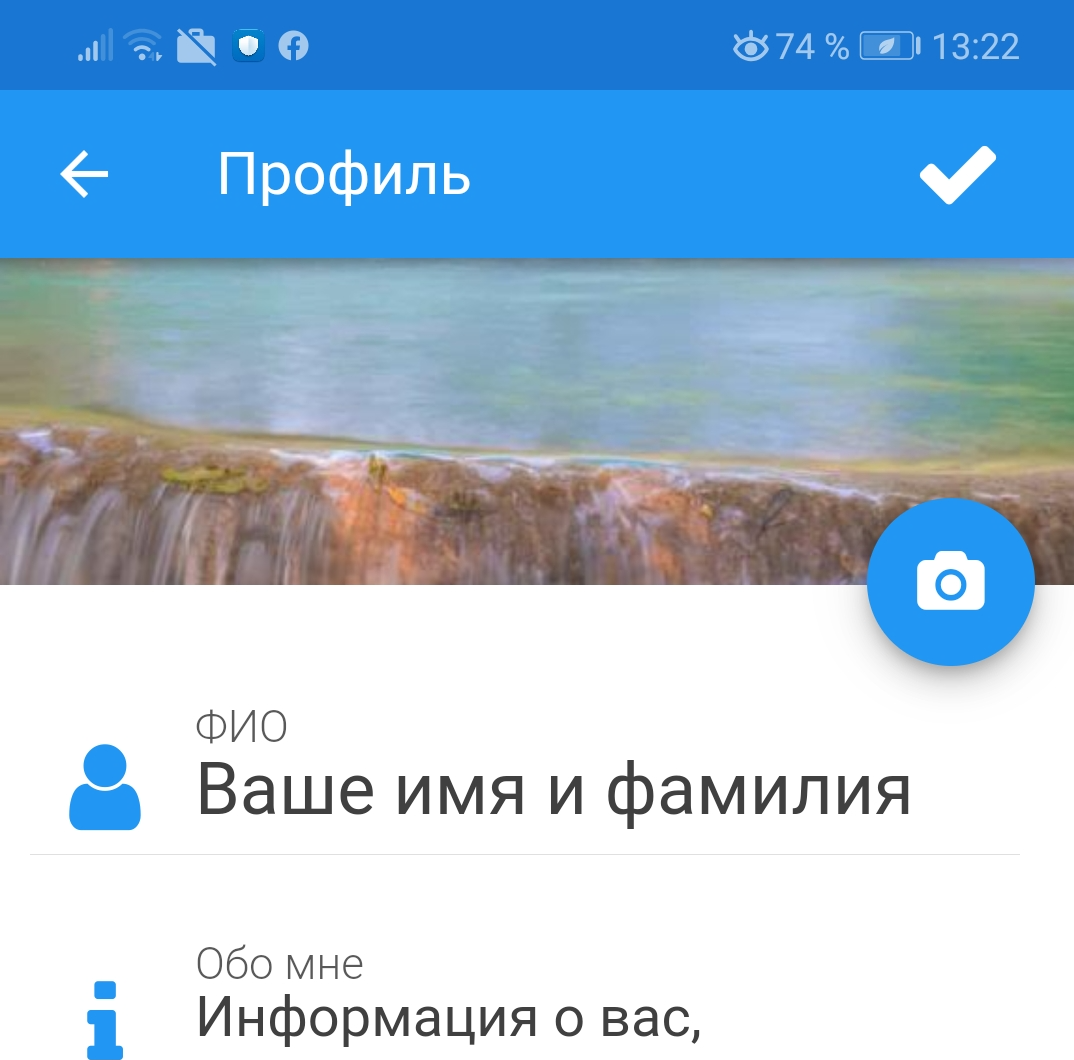Viewport: 1074px width, 1060px height.
Task: Save profile with the checkmark
Action: point(957,175)
